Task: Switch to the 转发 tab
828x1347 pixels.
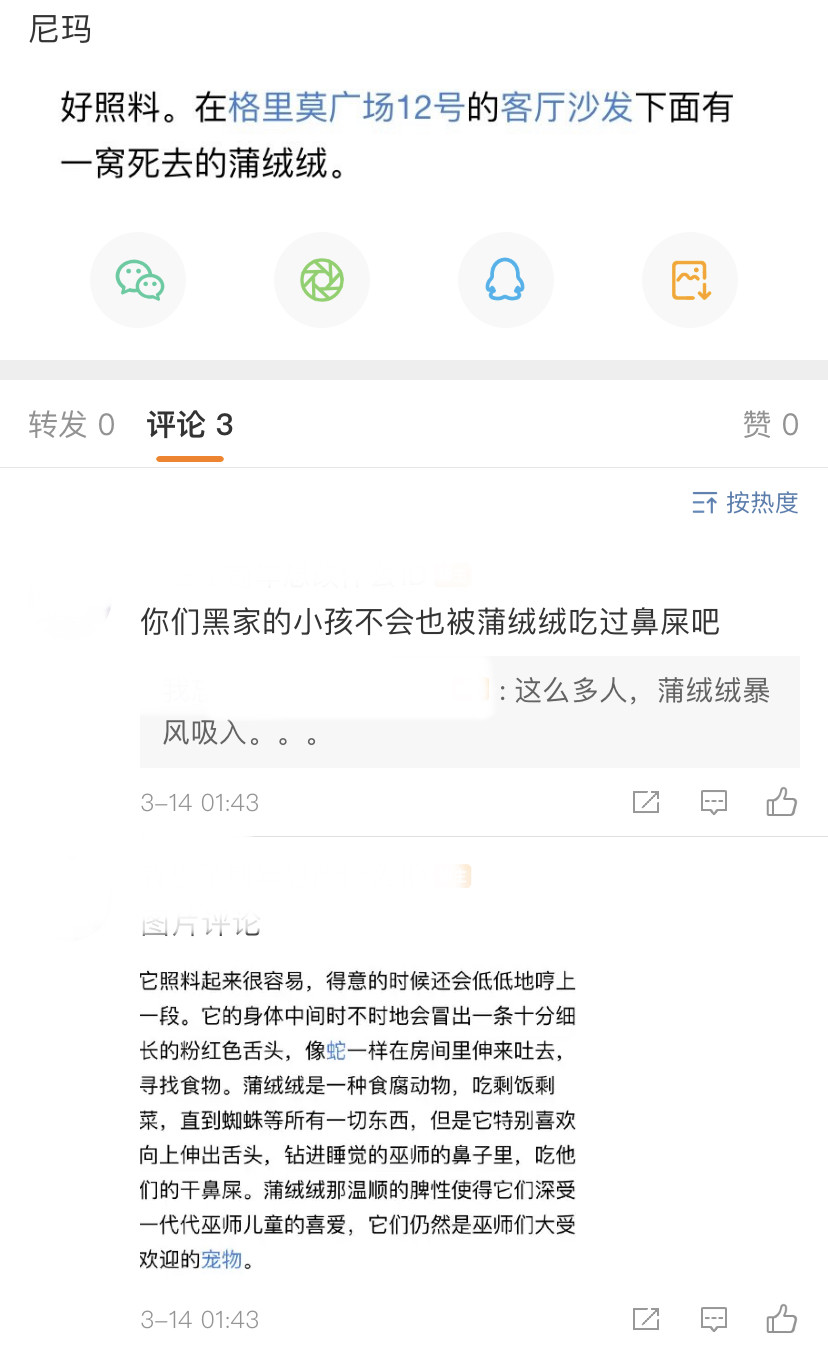Action: (x=71, y=425)
